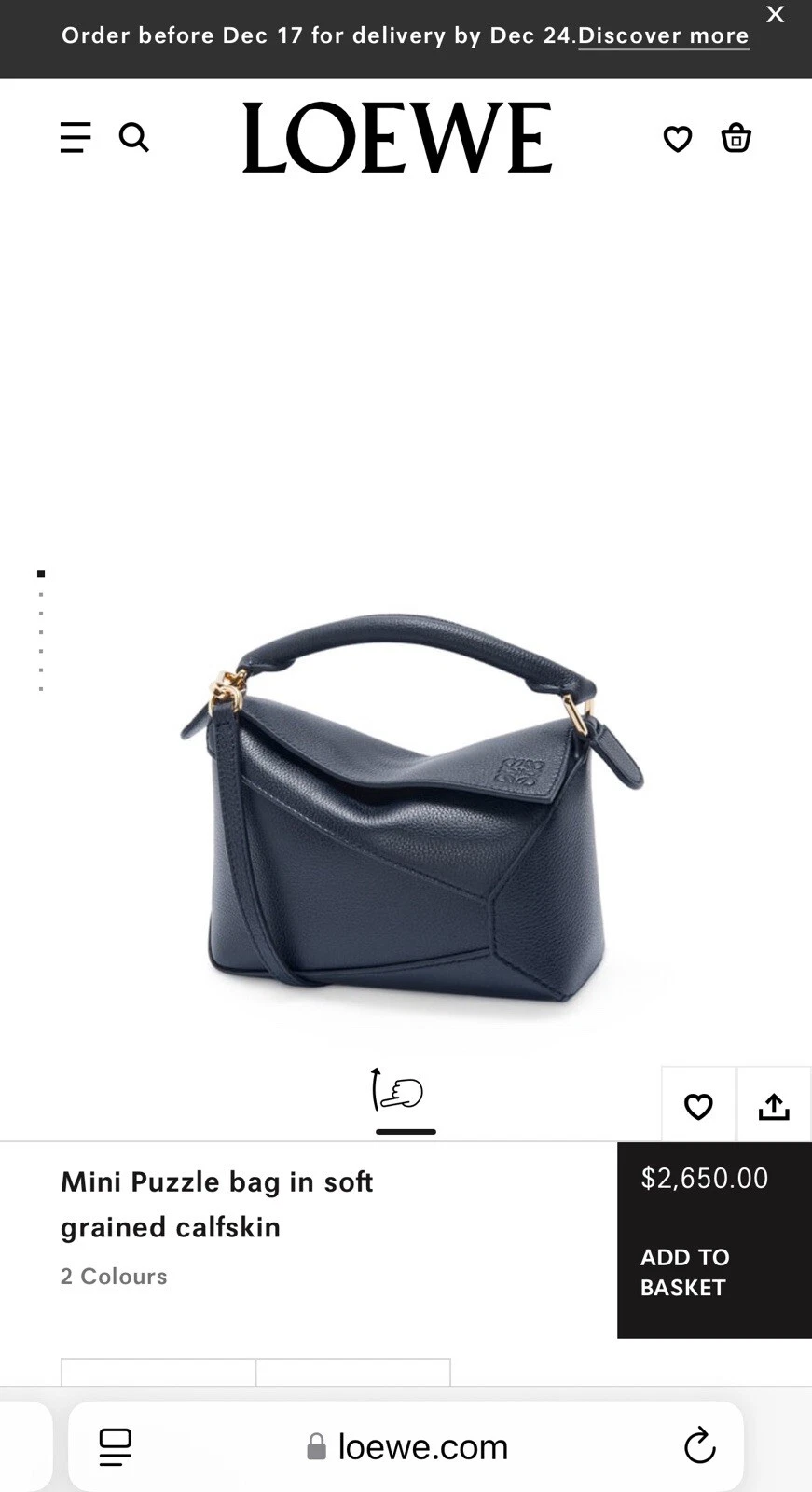This screenshot has width=812, height=1492.
Task: Tap the padlock in the address bar
Action: 316,1446
